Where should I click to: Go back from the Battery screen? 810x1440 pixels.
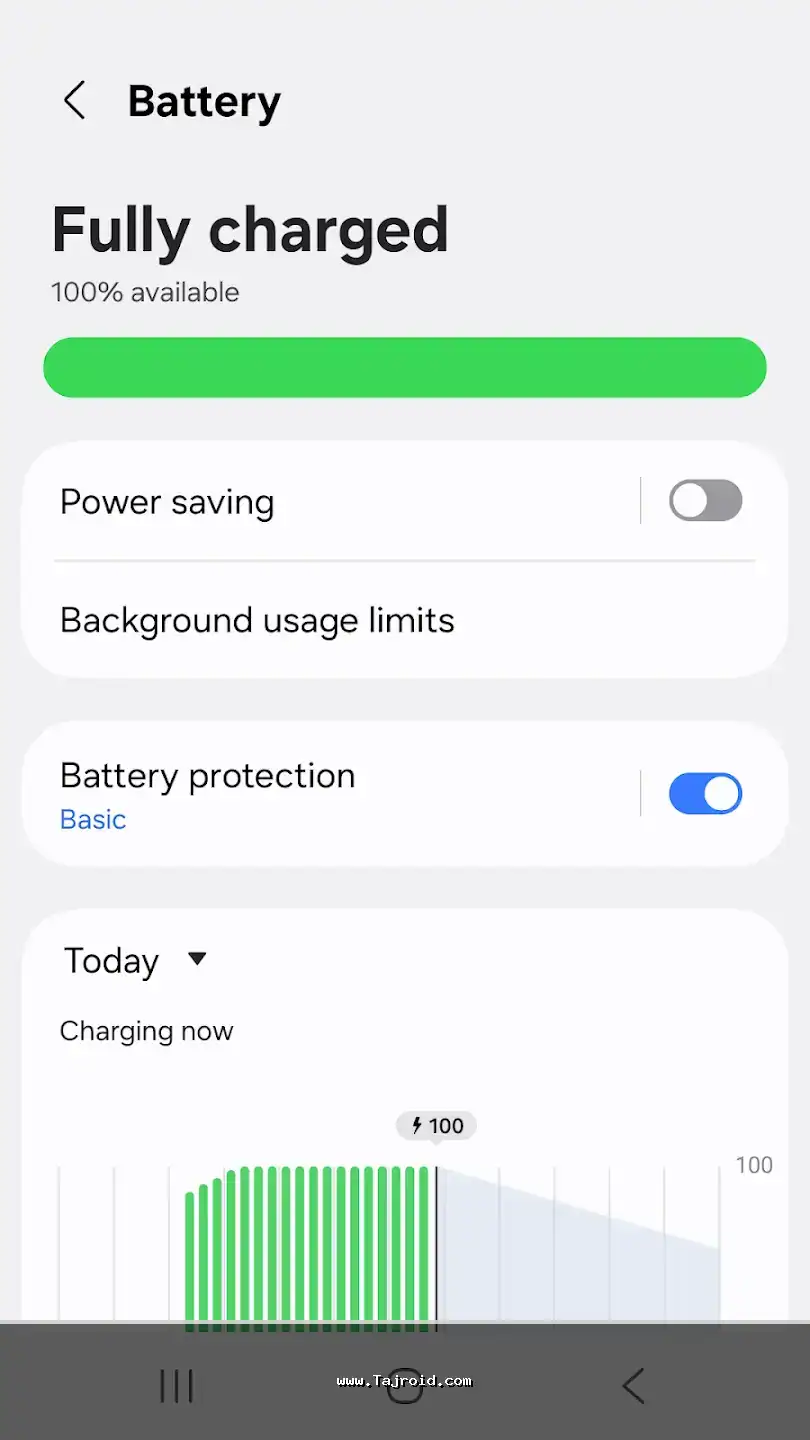pyautogui.click(x=75, y=101)
